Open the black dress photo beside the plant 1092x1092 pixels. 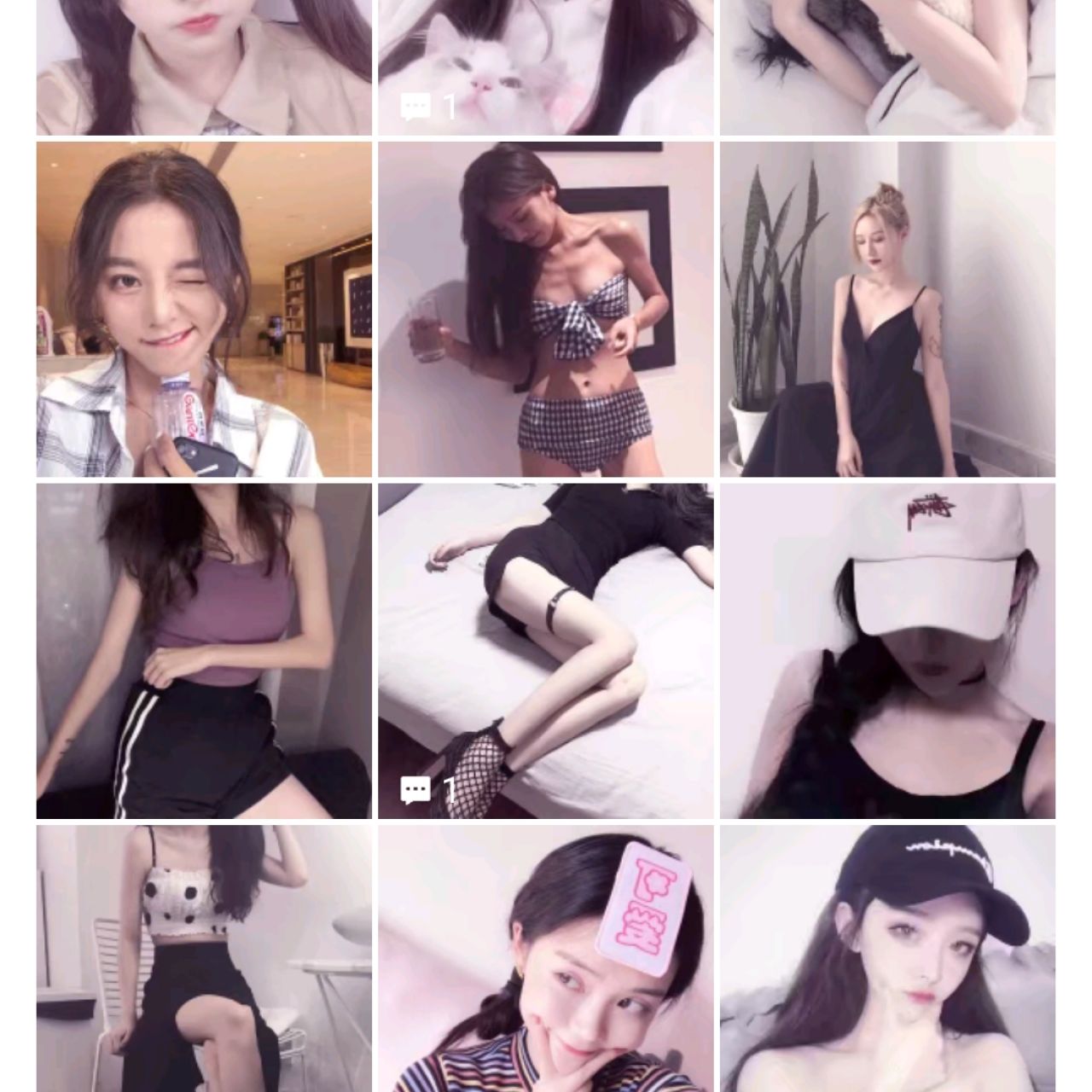[887, 309]
